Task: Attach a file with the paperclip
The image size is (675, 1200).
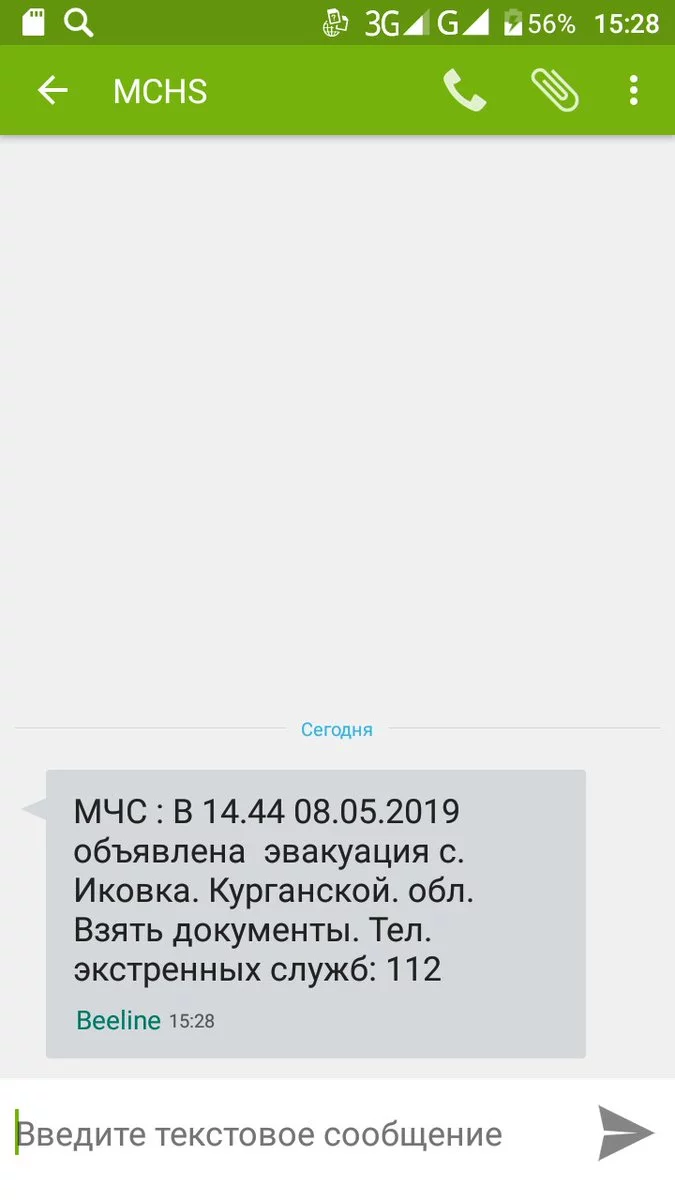Action: 554,91
